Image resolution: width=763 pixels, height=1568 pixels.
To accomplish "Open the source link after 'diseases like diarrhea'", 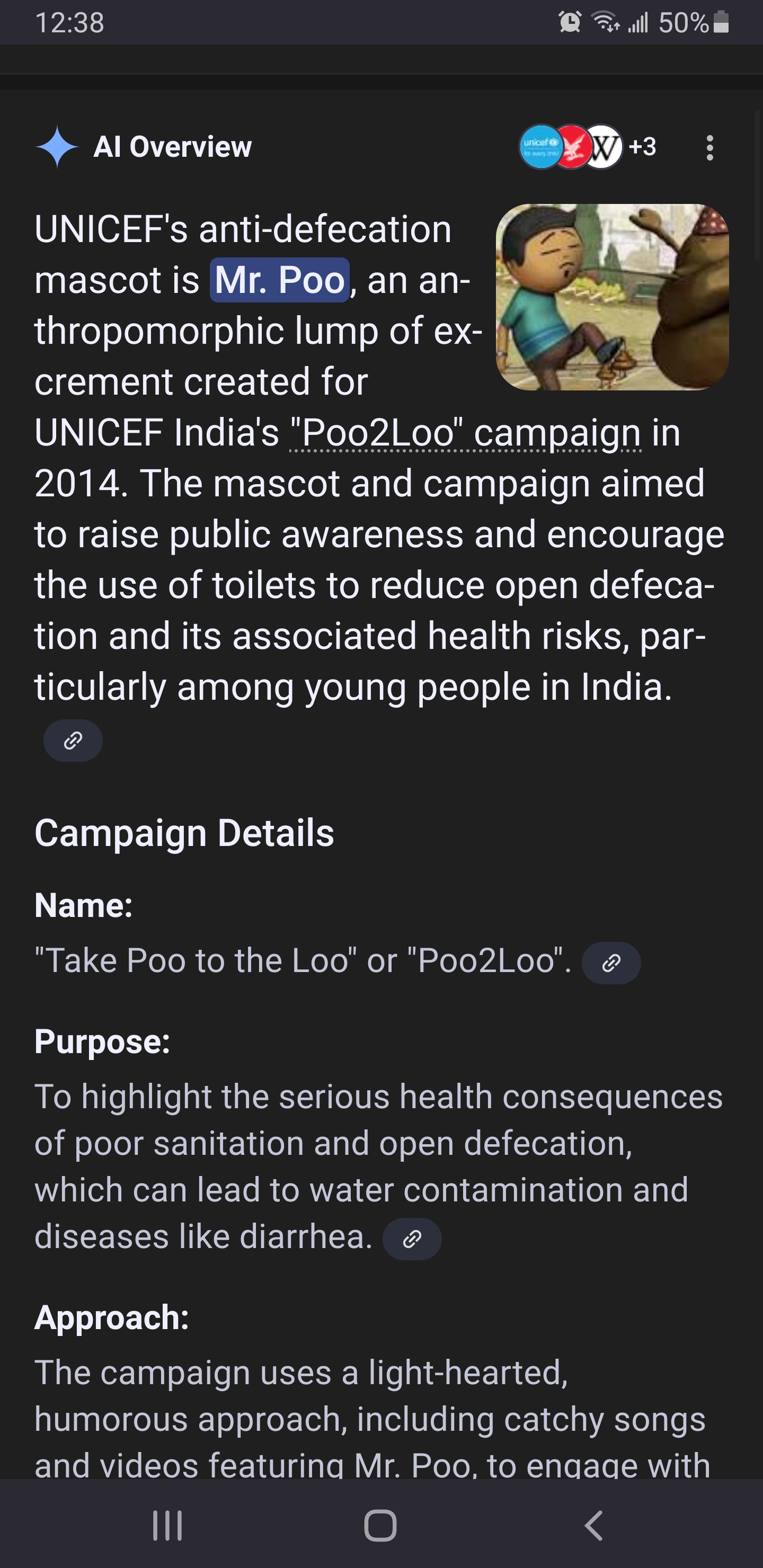I will point(412,1239).
